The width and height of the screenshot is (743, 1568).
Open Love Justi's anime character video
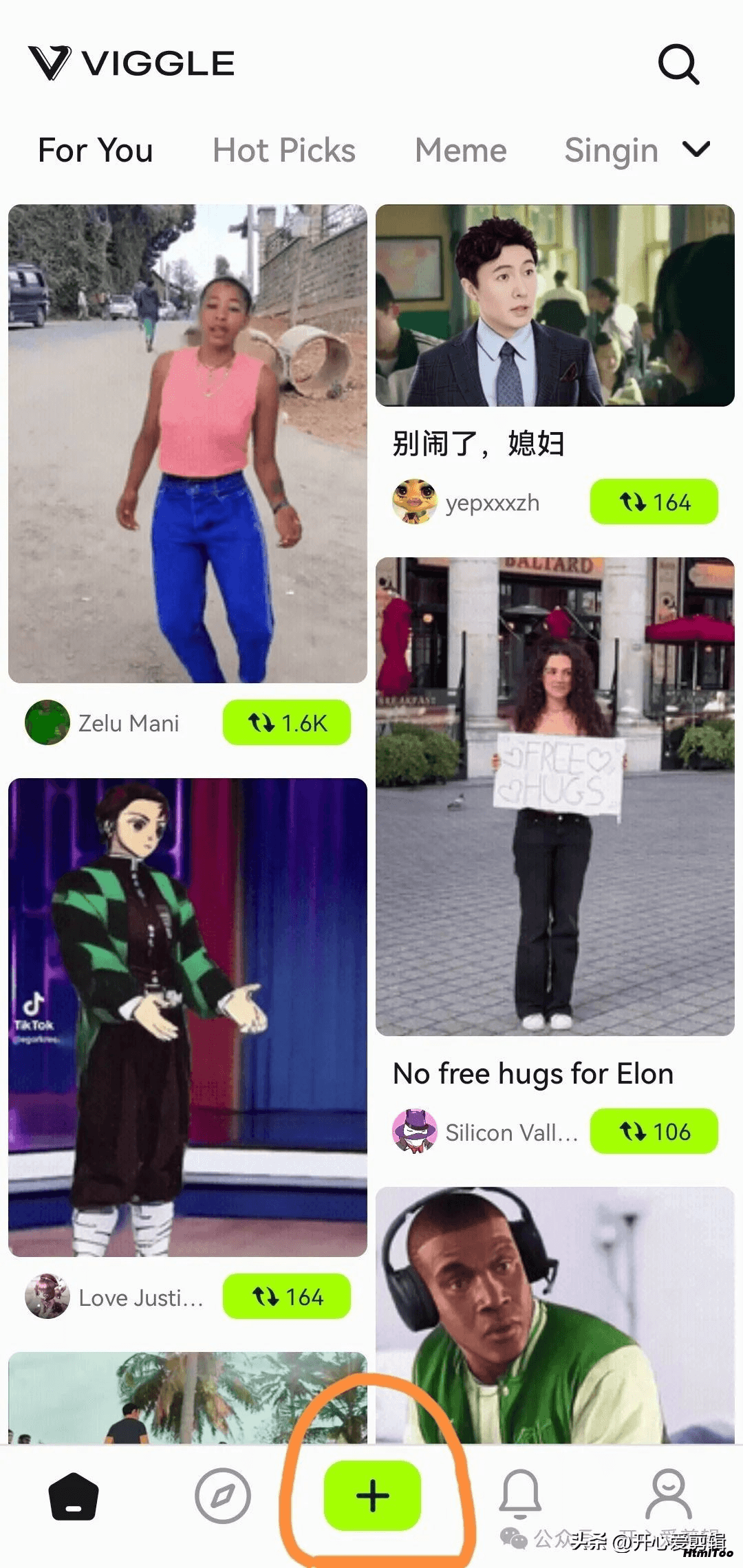[188, 1018]
